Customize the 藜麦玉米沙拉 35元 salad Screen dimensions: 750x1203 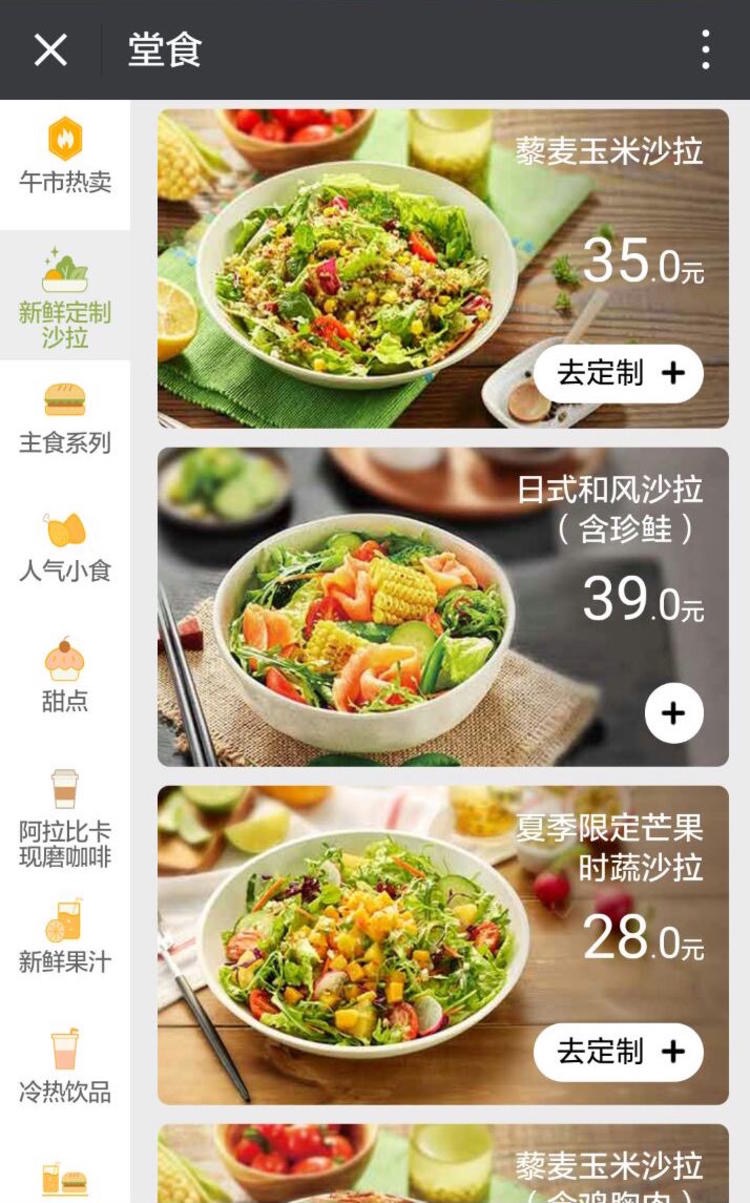point(618,374)
